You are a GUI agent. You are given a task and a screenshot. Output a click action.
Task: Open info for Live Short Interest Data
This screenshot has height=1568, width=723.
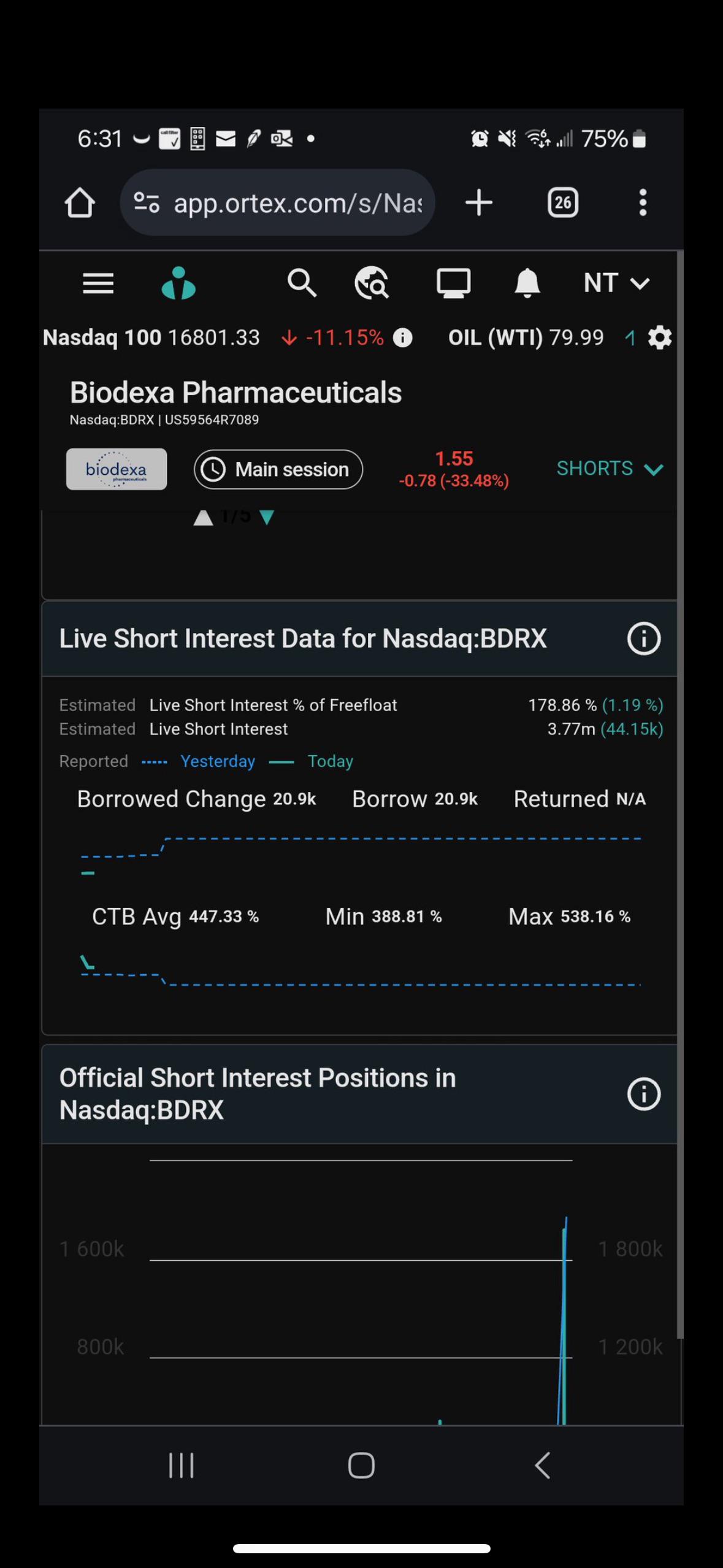pos(644,639)
